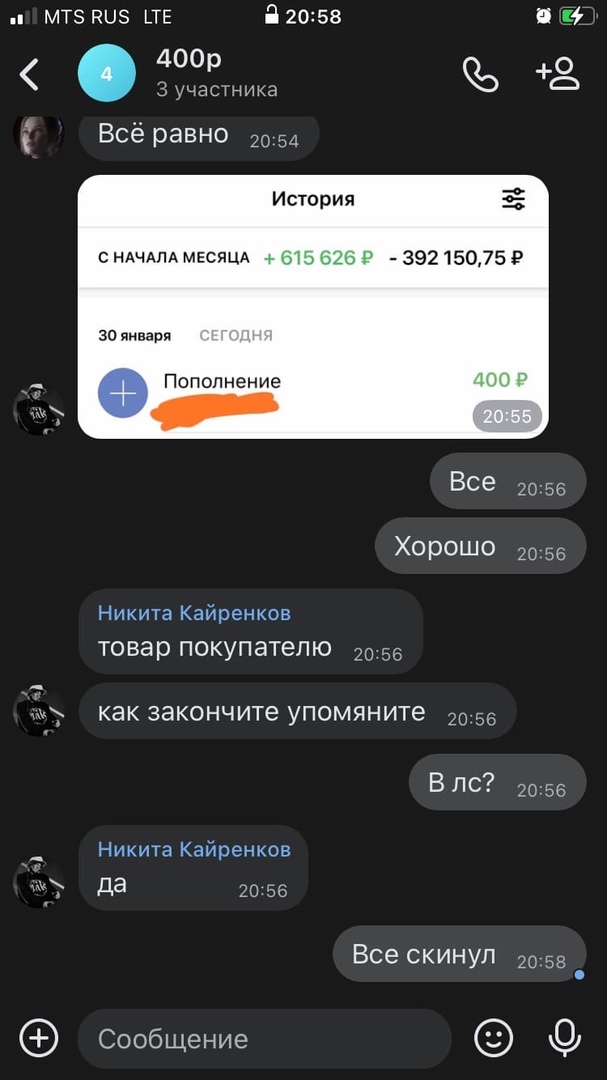Record a voice message with the microphone

(x=565, y=1038)
